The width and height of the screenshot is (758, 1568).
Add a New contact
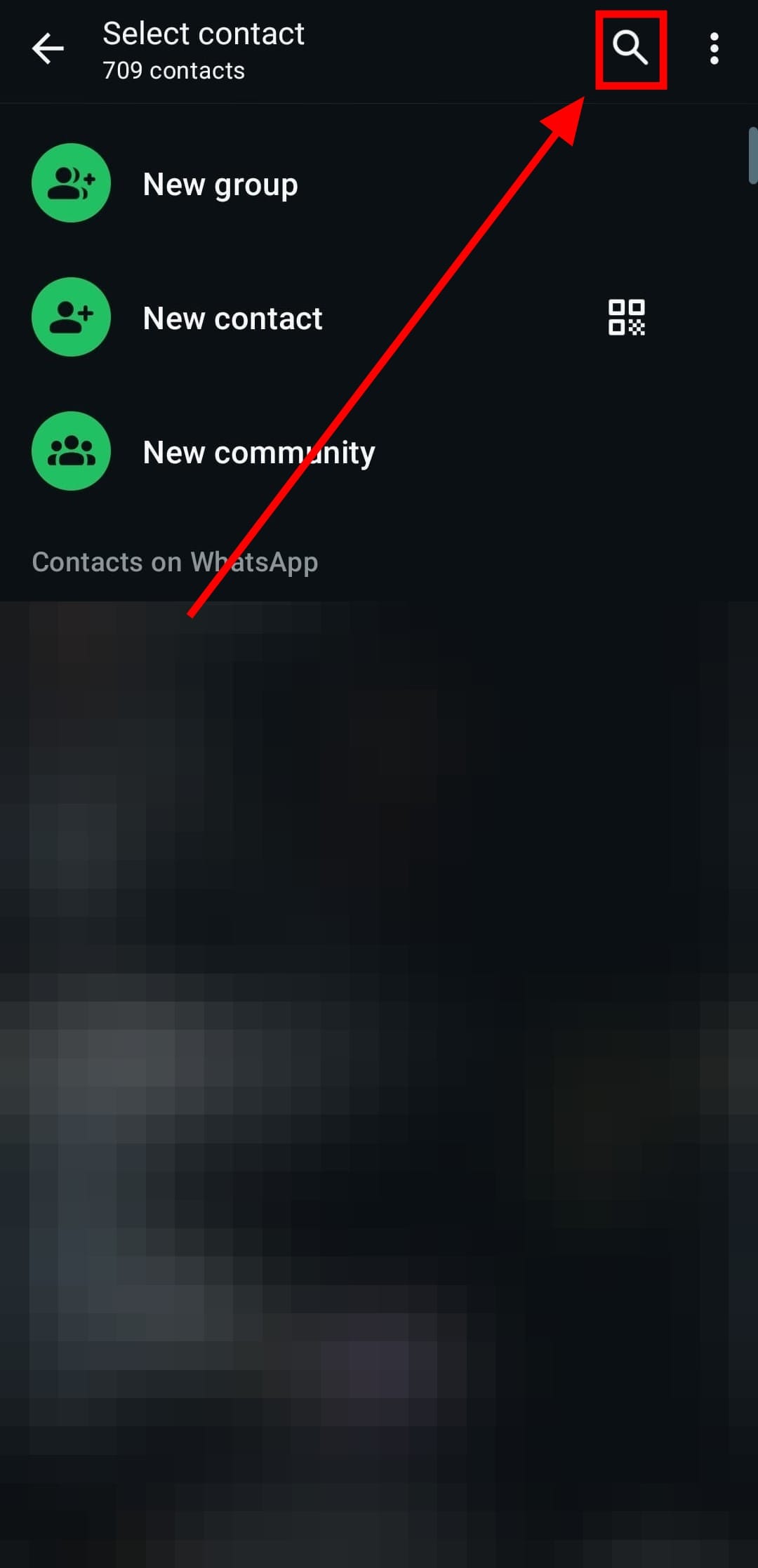point(232,318)
